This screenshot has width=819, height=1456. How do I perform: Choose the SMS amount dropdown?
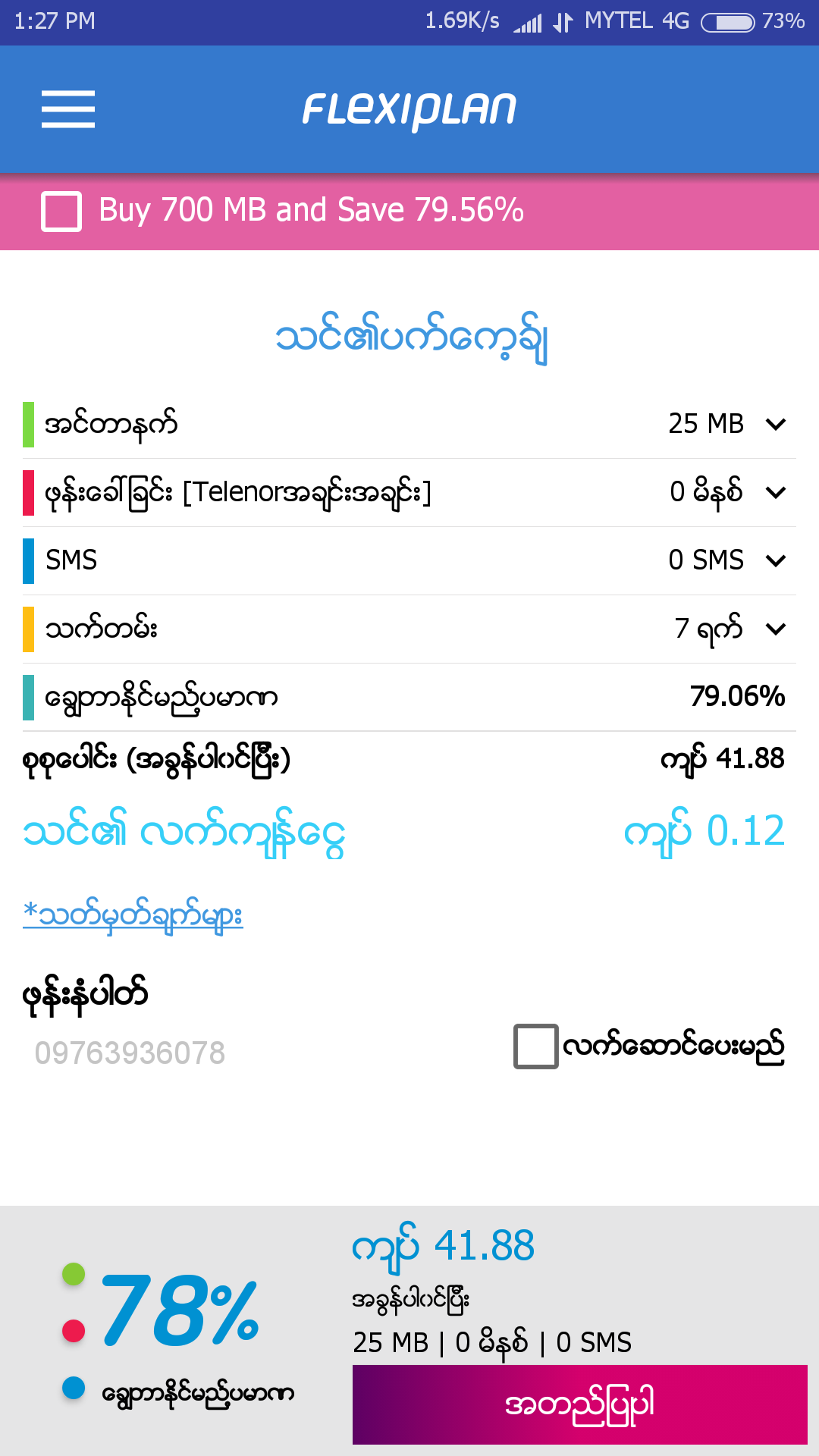click(x=775, y=560)
